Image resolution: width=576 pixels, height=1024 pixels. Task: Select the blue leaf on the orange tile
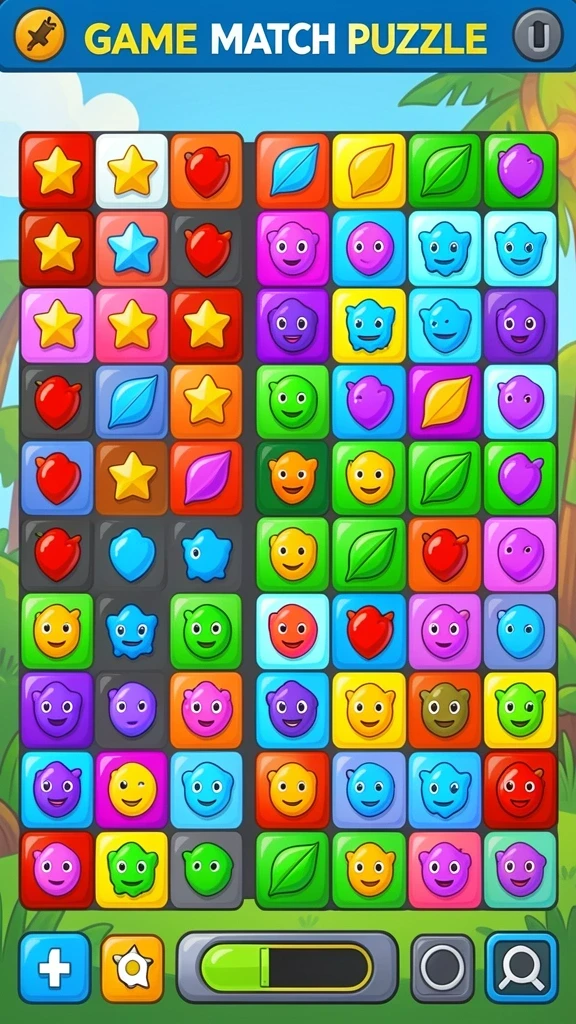(x=293, y=171)
